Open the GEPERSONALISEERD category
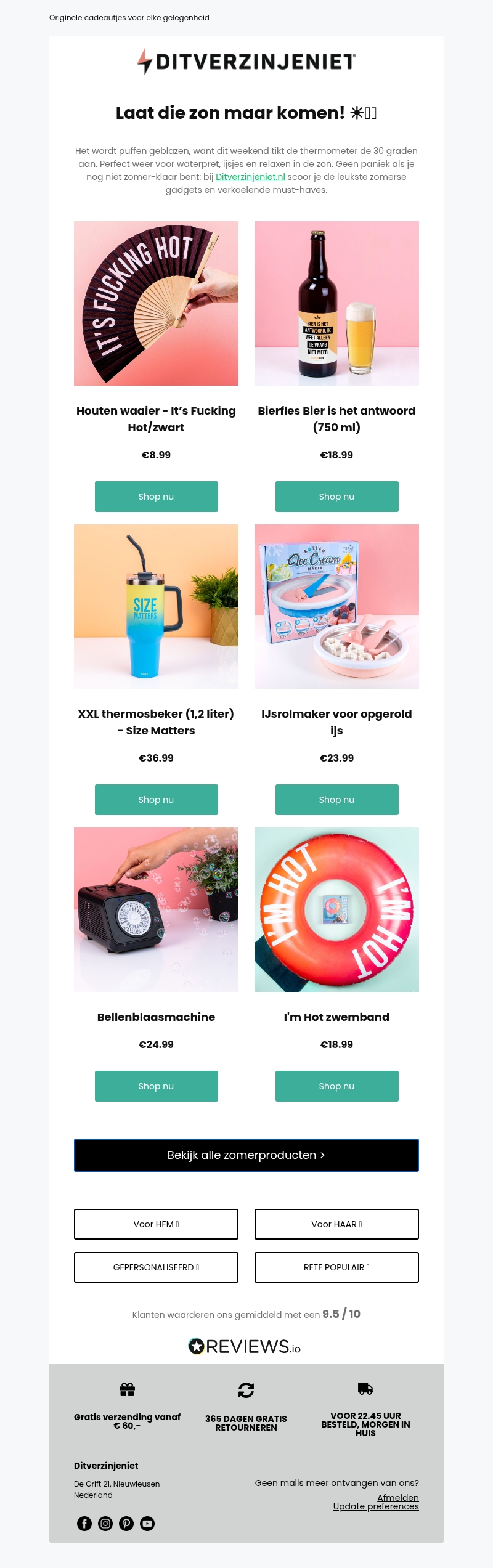Screen dimensions: 493x1568 pyautogui.click(x=156, y=1267)
